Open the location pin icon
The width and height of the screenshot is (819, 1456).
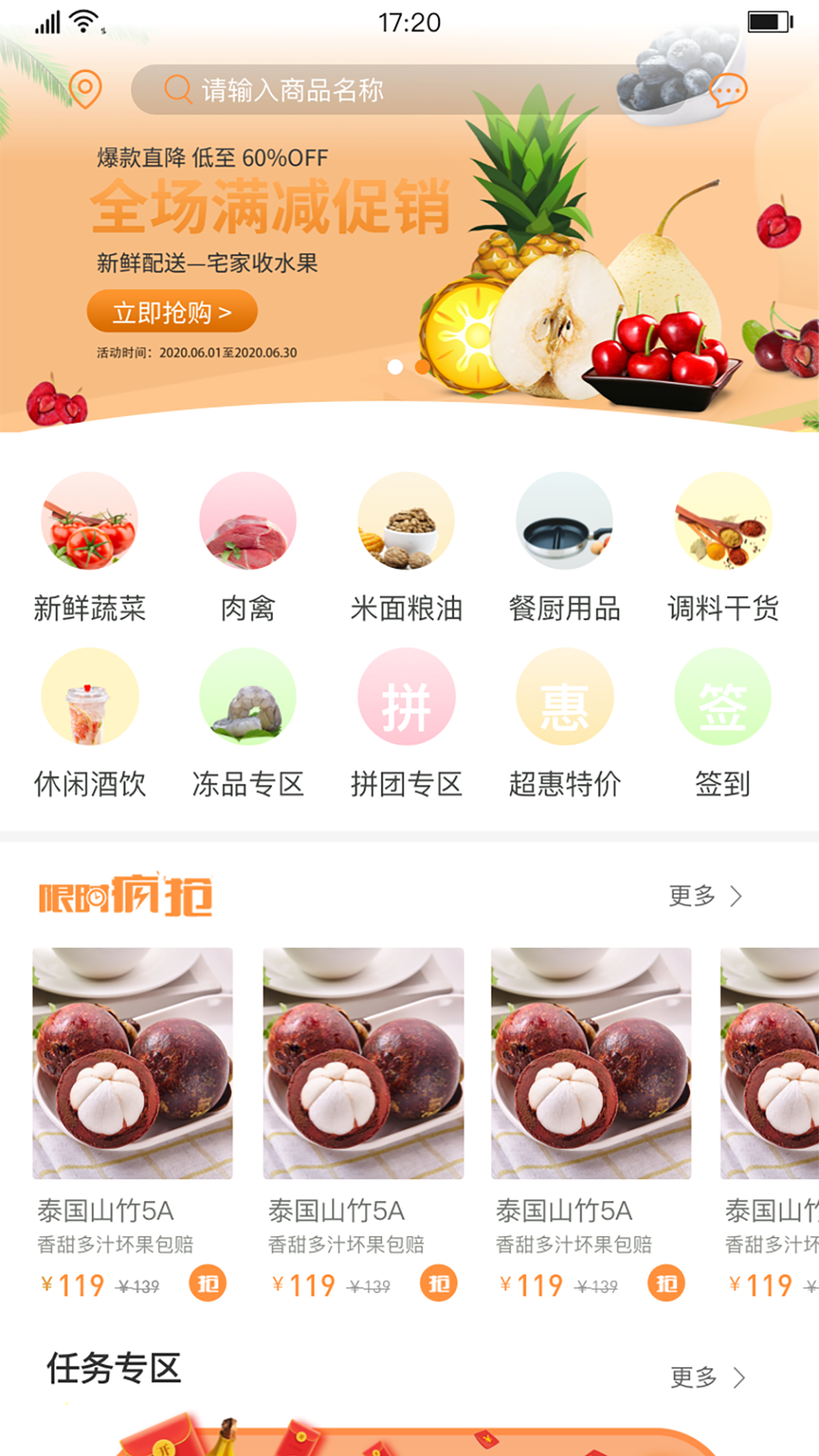point(85,89)
